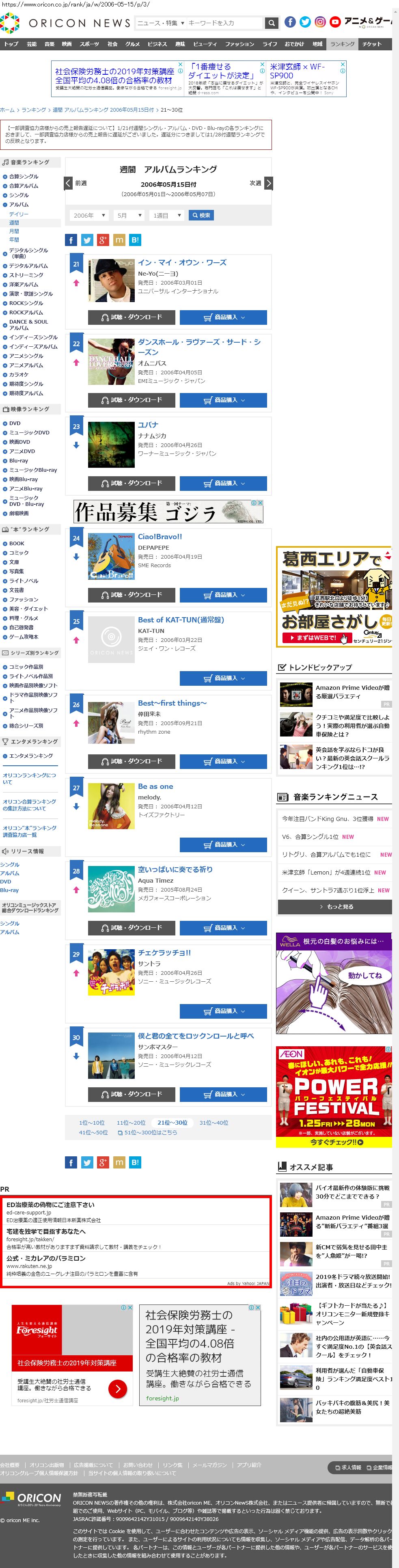The width and height of the screenshot is (399, 1568).
Task: Tap 試聴・ダウンロード for ユハナ
Action: click(x=132, y=483)
